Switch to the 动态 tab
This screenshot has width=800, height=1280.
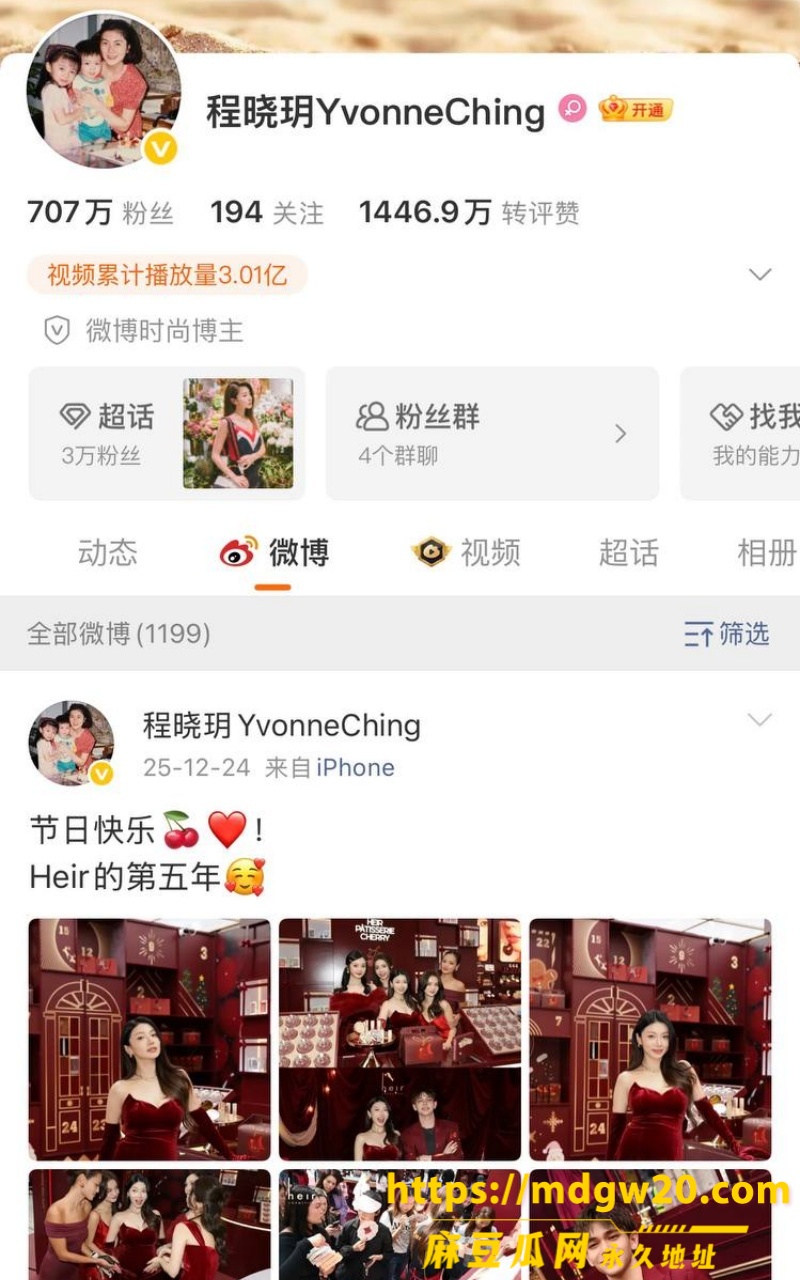[x=108, y=553]
